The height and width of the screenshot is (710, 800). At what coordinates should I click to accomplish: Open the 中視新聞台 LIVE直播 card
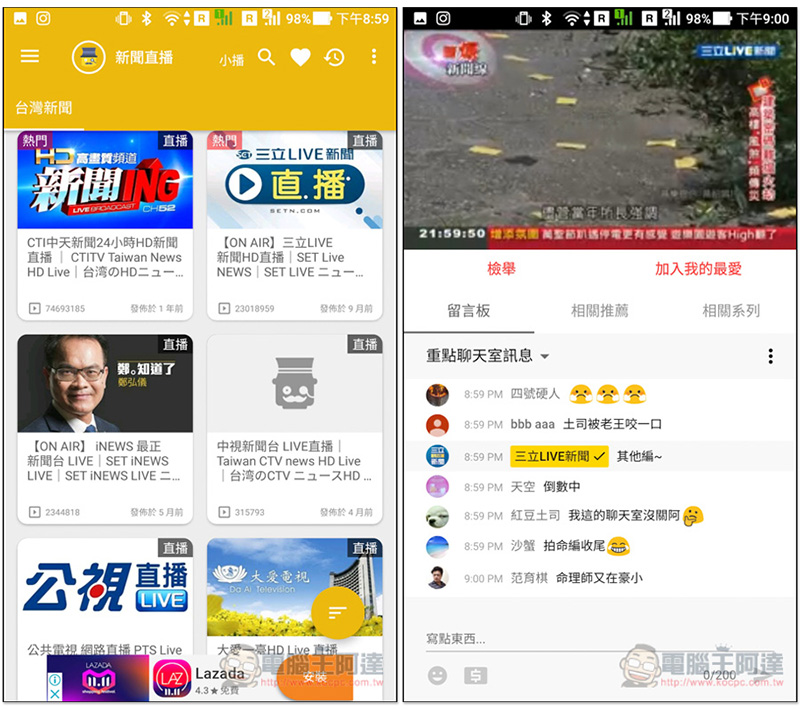point(294,428)
